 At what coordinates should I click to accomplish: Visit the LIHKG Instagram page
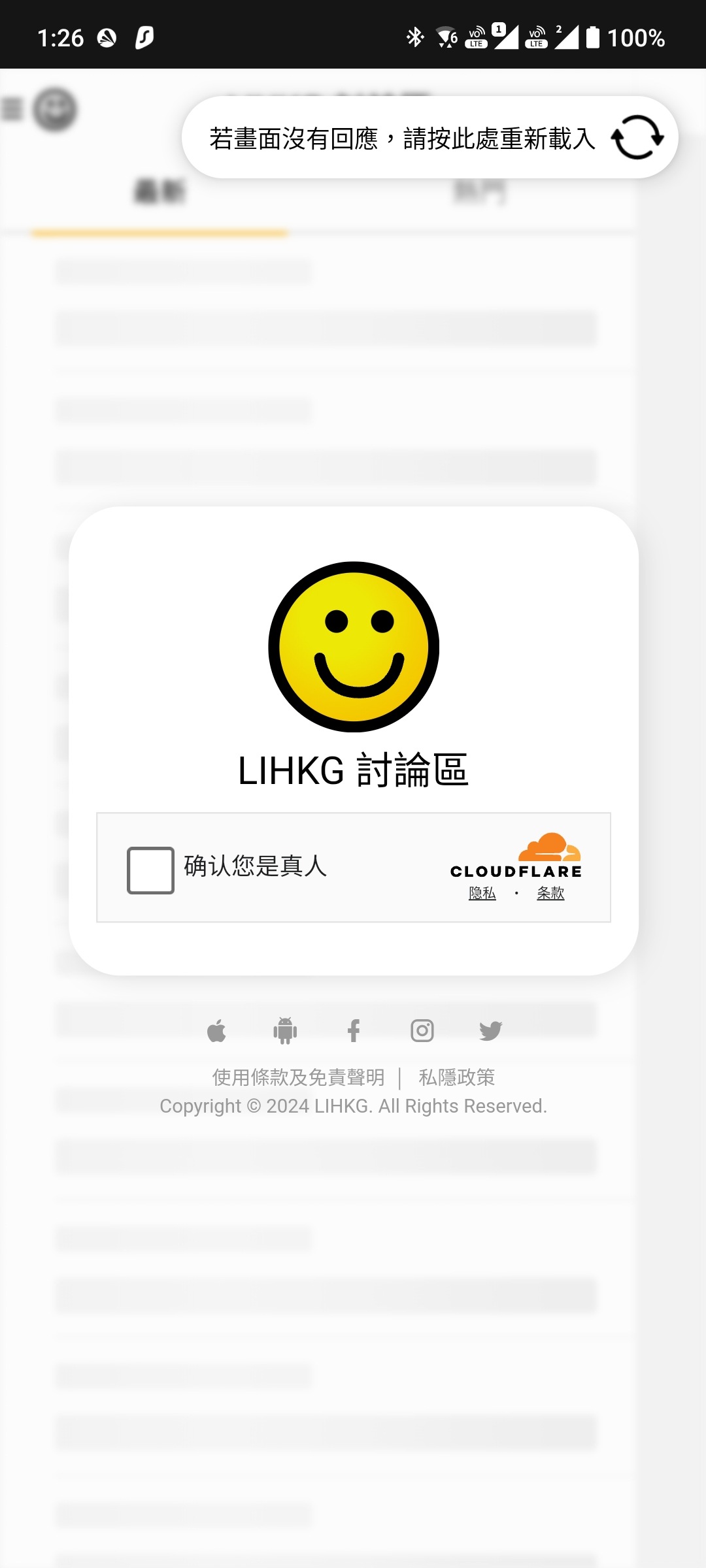pos(422,1031)
